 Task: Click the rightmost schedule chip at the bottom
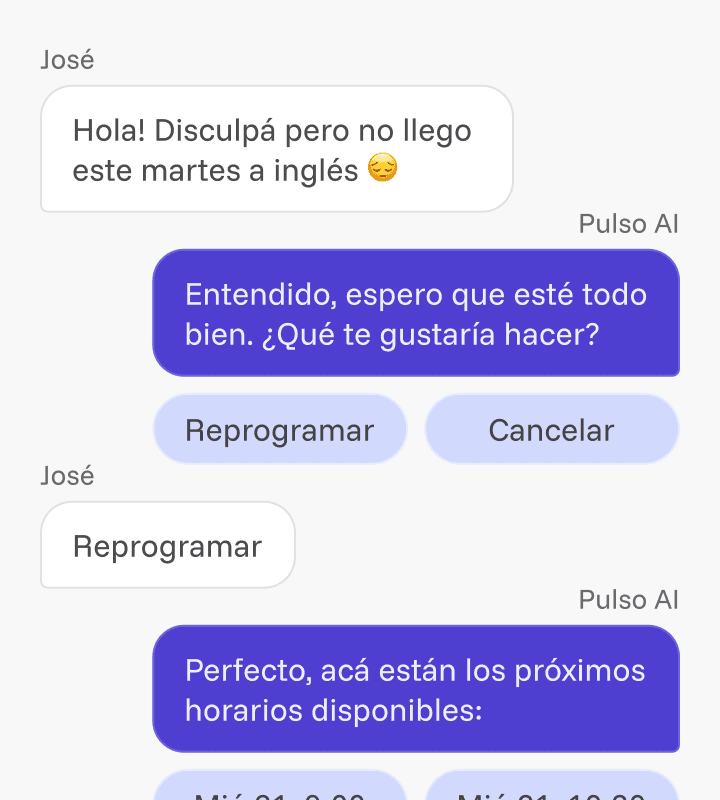(551, 790)
